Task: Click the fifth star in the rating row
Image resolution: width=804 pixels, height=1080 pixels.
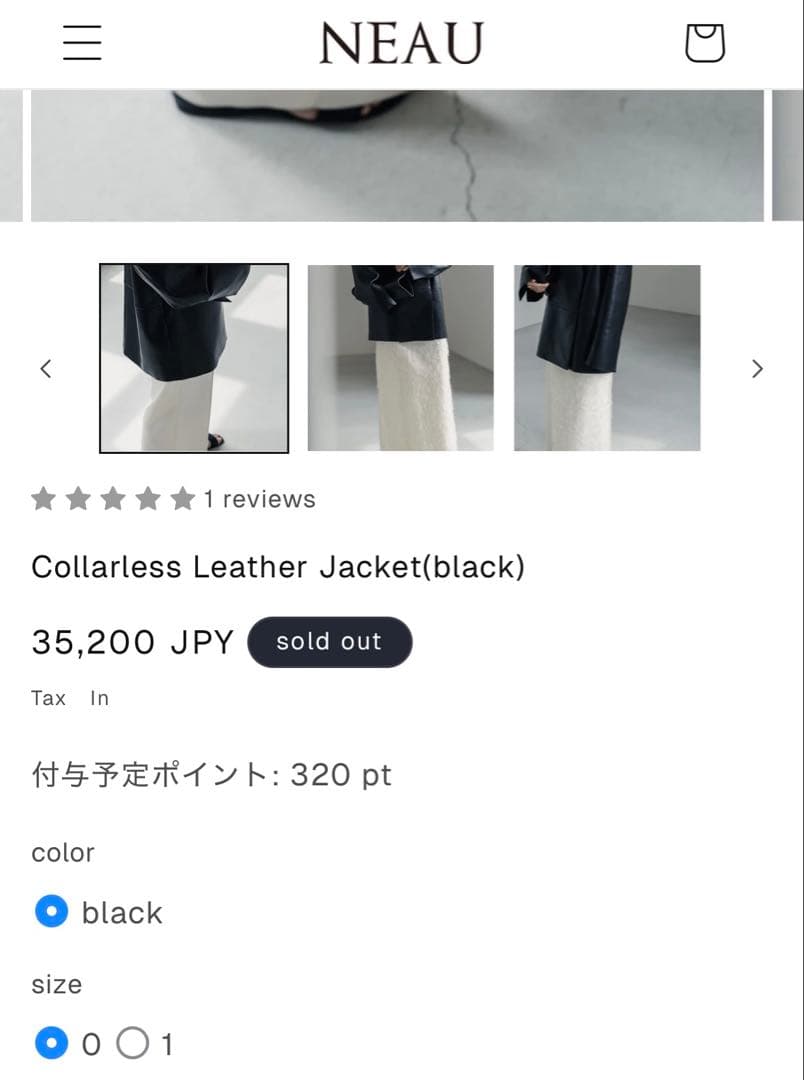Action: [180, 498]
